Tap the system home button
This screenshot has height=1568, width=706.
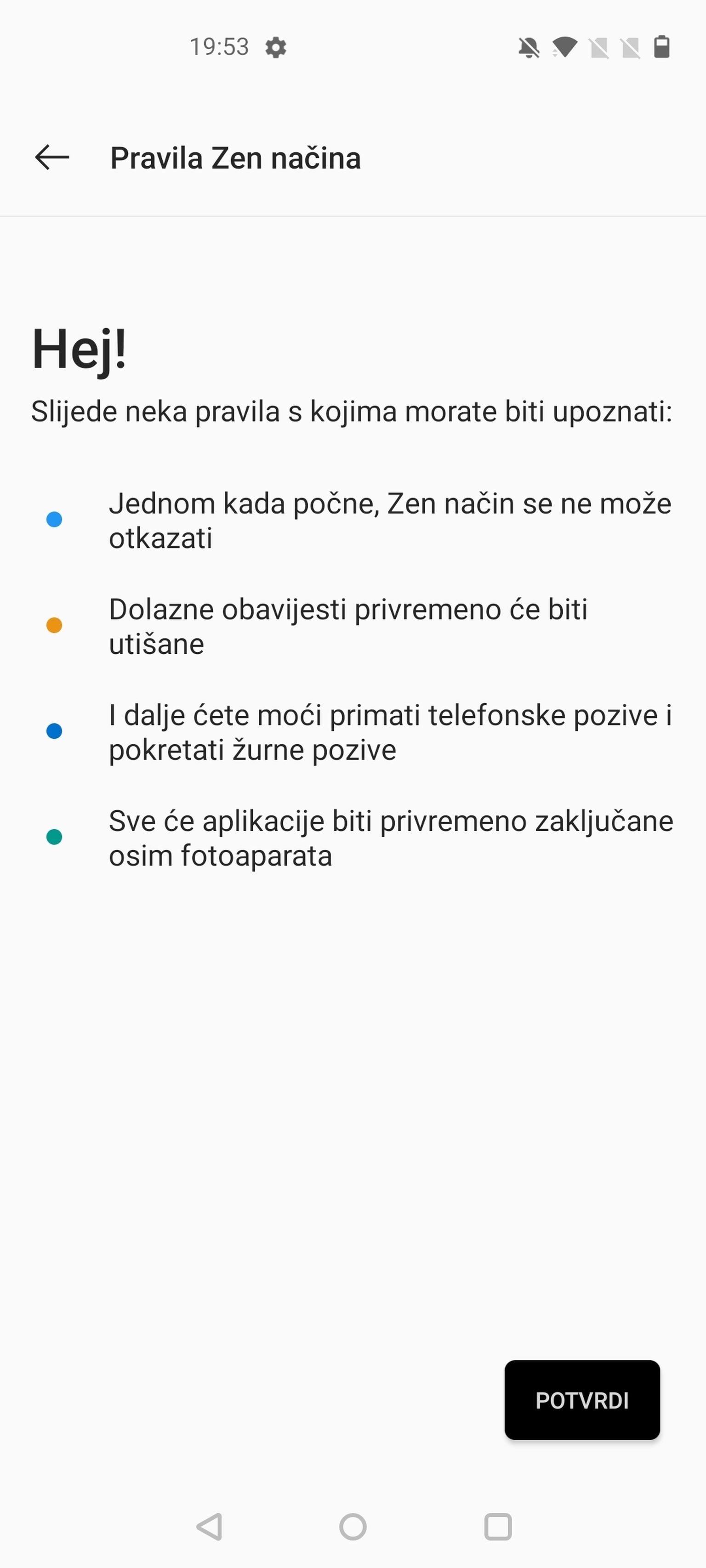point(353,1527)
